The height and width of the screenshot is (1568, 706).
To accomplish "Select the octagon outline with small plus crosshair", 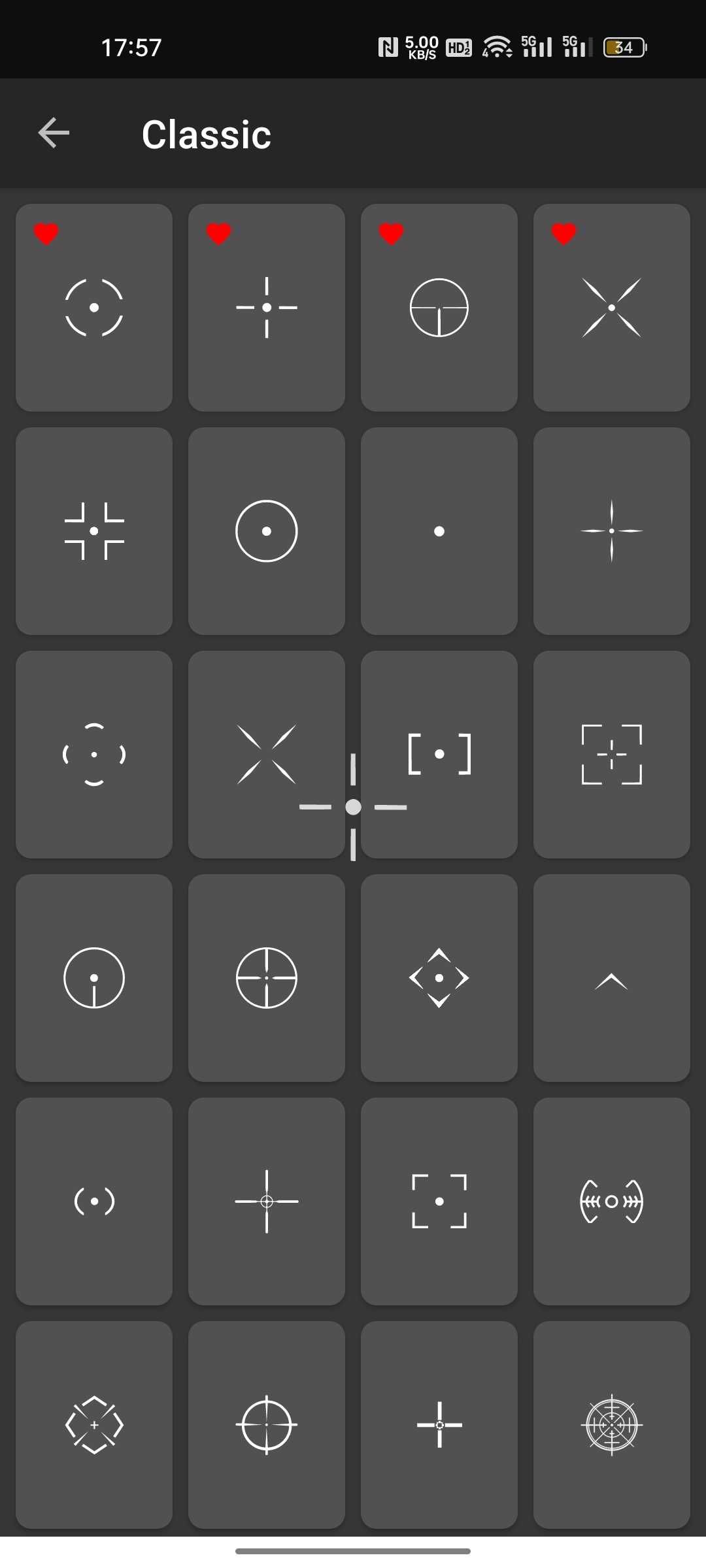I will pos(94,1425).
